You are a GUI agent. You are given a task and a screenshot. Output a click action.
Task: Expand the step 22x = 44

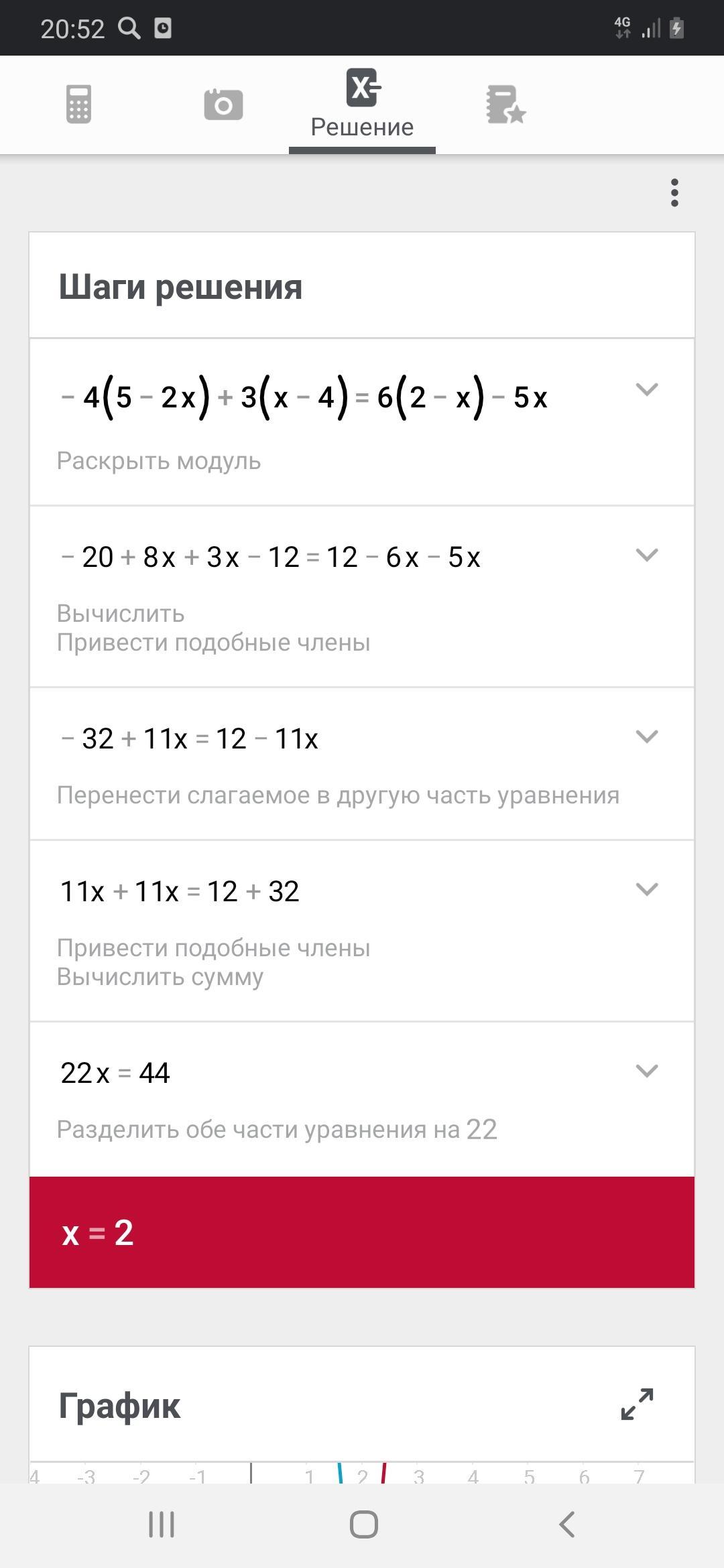click(x=646, y=1071)
